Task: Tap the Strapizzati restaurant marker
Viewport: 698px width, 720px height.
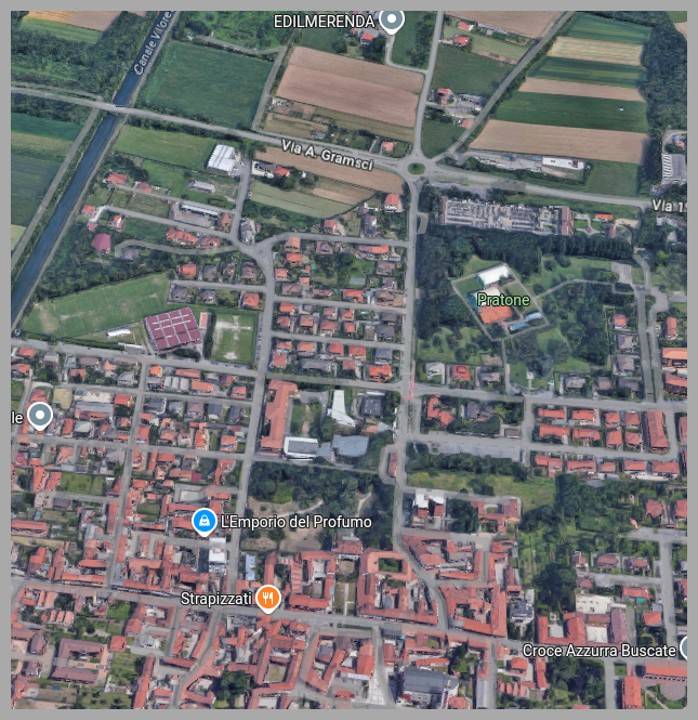Action: (267, 598)
